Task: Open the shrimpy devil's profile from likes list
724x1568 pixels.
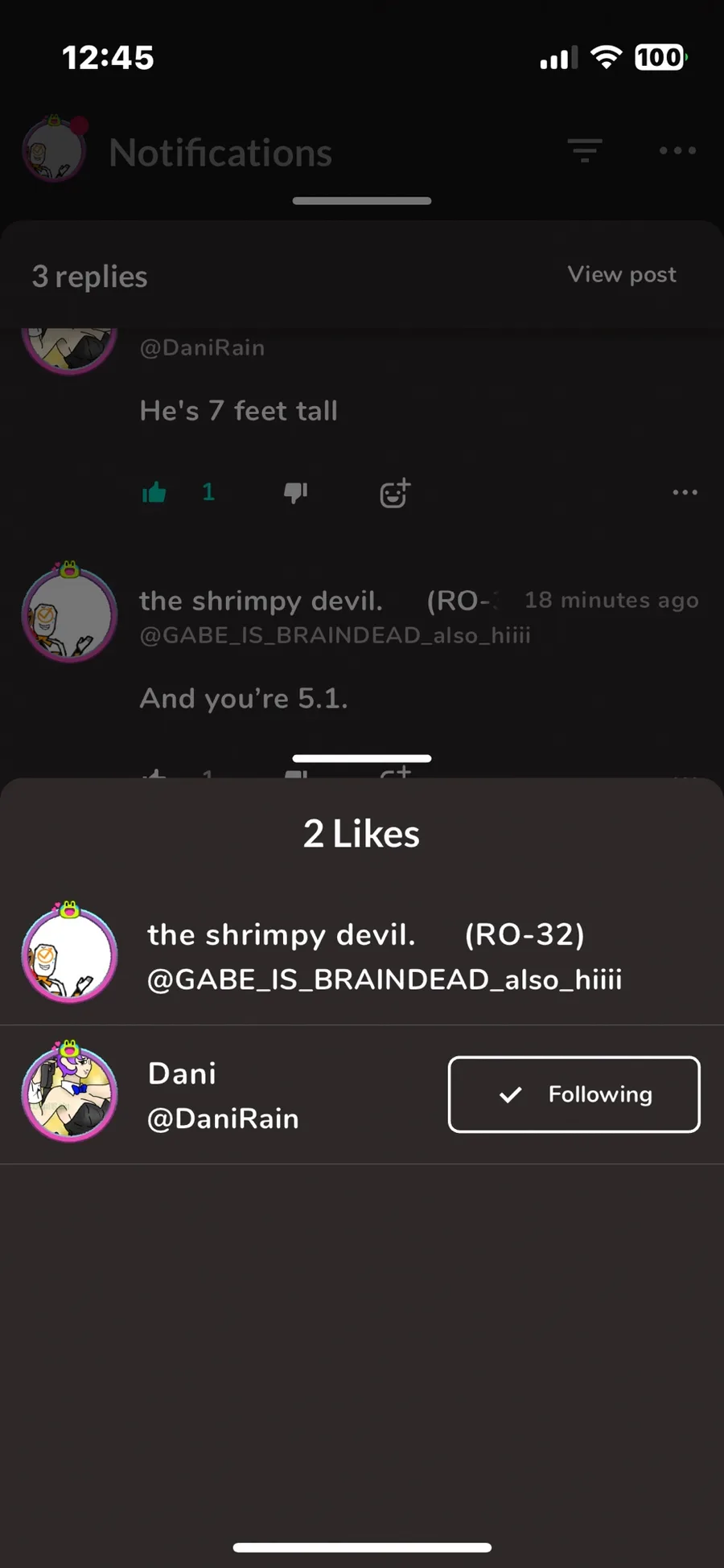Action: [x=362, y=955]
